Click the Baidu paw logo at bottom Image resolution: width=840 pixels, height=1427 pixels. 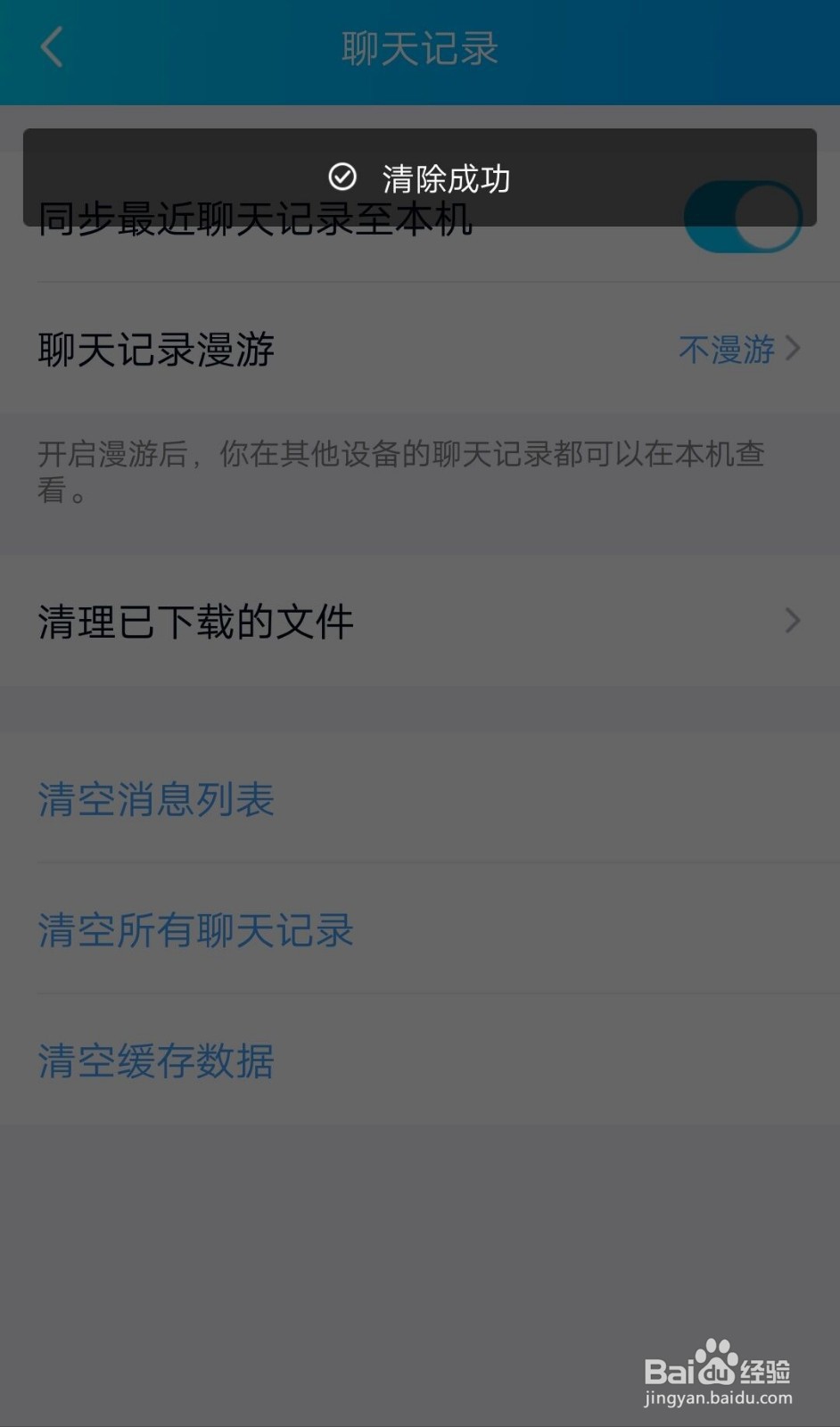point(709,1354)
